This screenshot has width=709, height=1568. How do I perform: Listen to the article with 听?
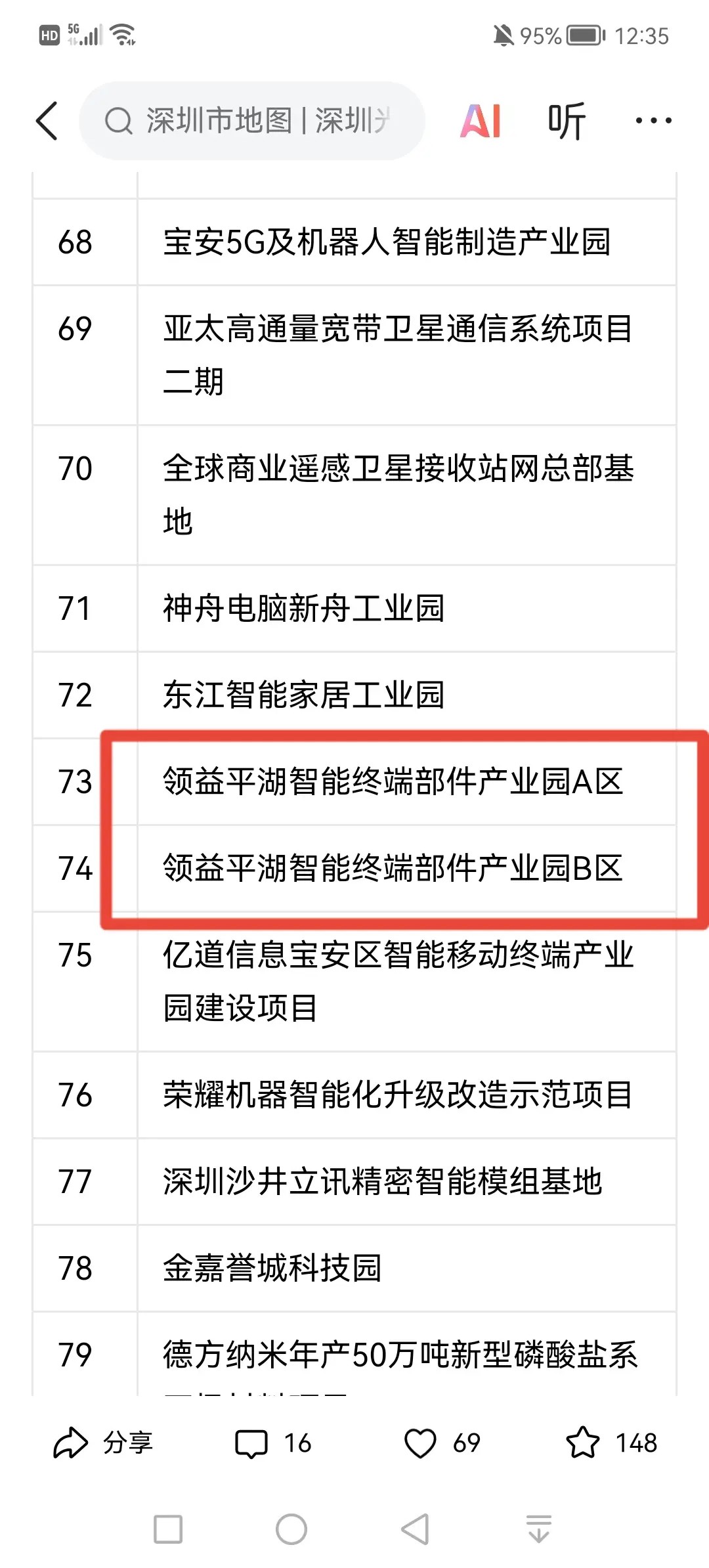pyautogui.click(x=567, y=121)
